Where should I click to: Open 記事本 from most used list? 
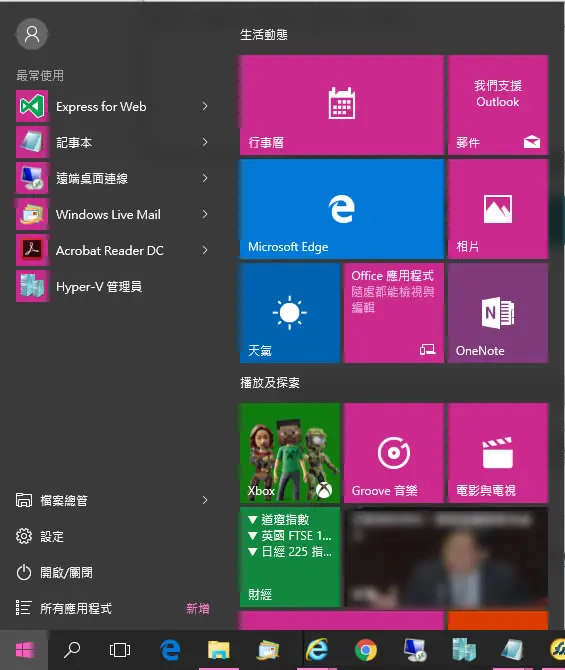pyautogui.click(x=114, y=142)
